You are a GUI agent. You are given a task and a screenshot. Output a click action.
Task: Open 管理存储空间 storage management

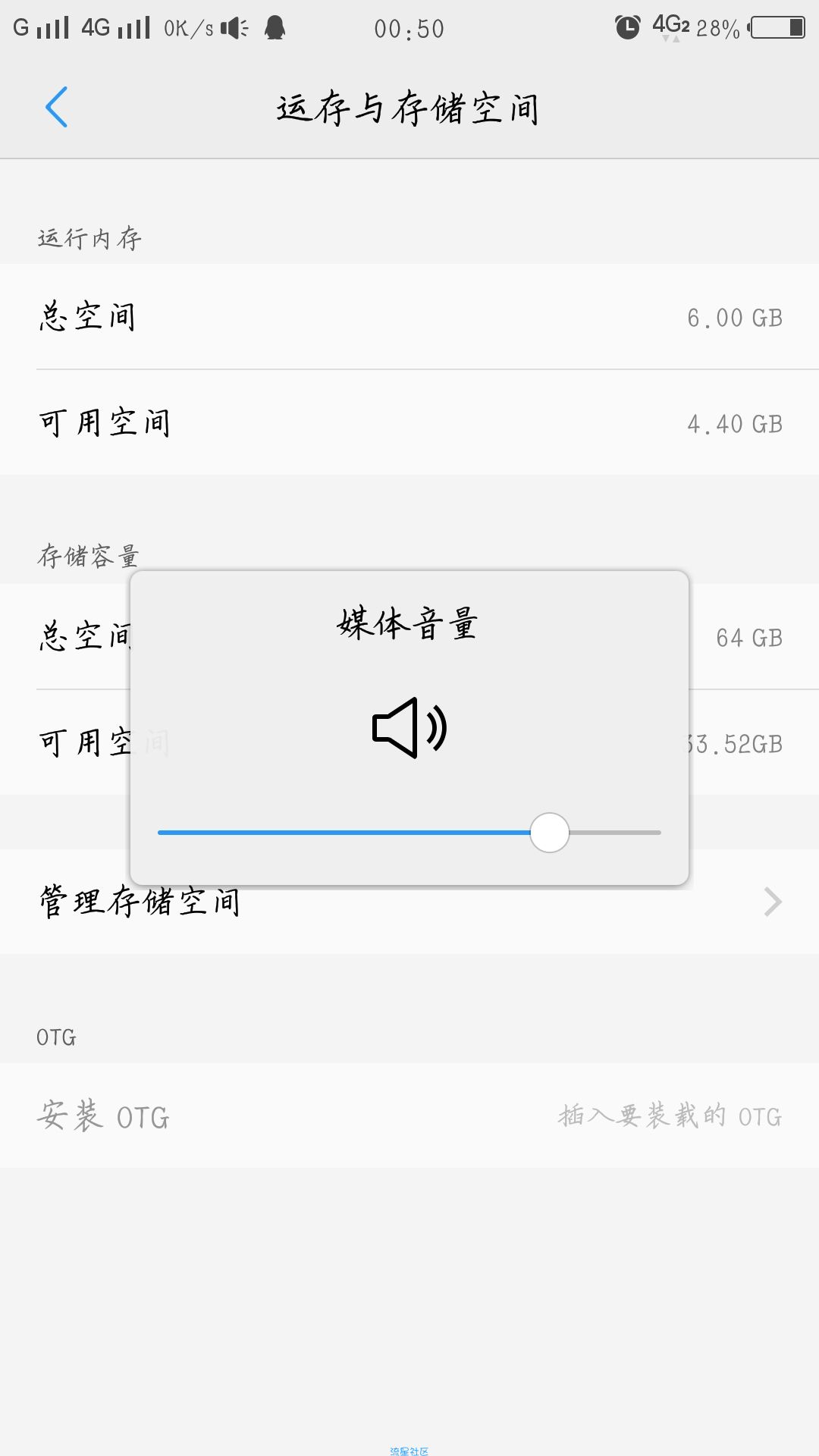pos(409,901)
